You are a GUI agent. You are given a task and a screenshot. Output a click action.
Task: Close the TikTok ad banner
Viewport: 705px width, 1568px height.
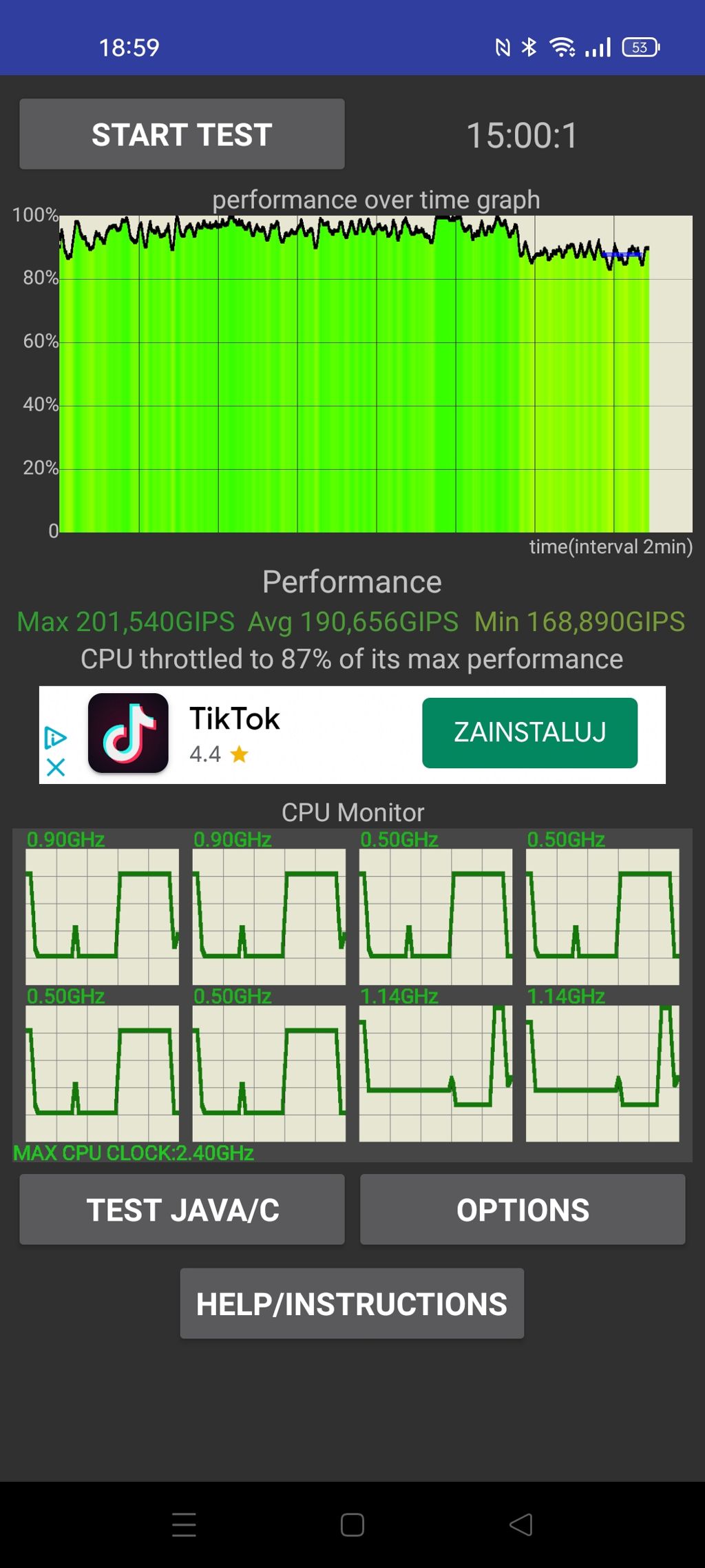pyautogui.click(x=56, y=767)
